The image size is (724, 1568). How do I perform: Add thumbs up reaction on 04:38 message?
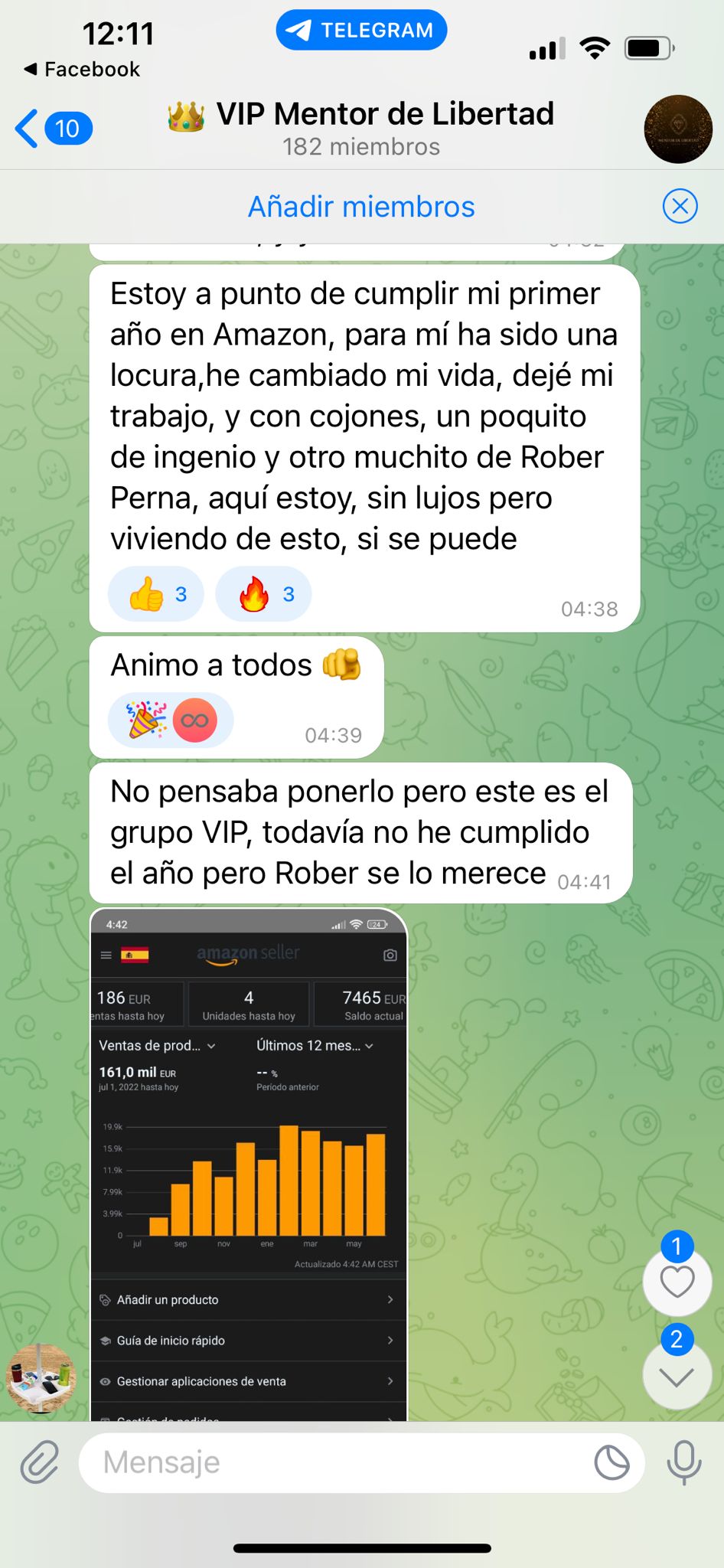click(156, 594)
